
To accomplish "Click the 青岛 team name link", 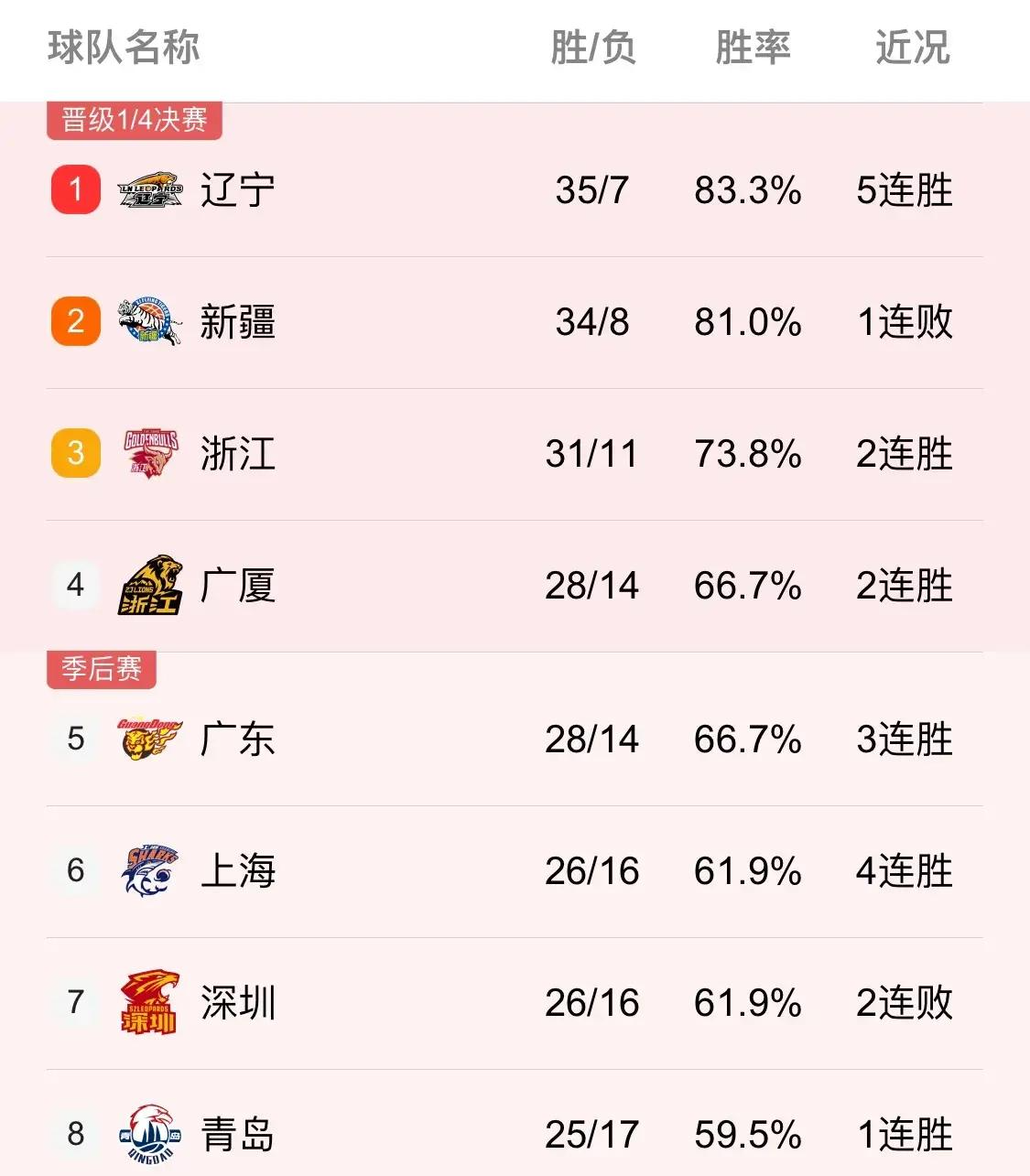I will coord(236,1134).
